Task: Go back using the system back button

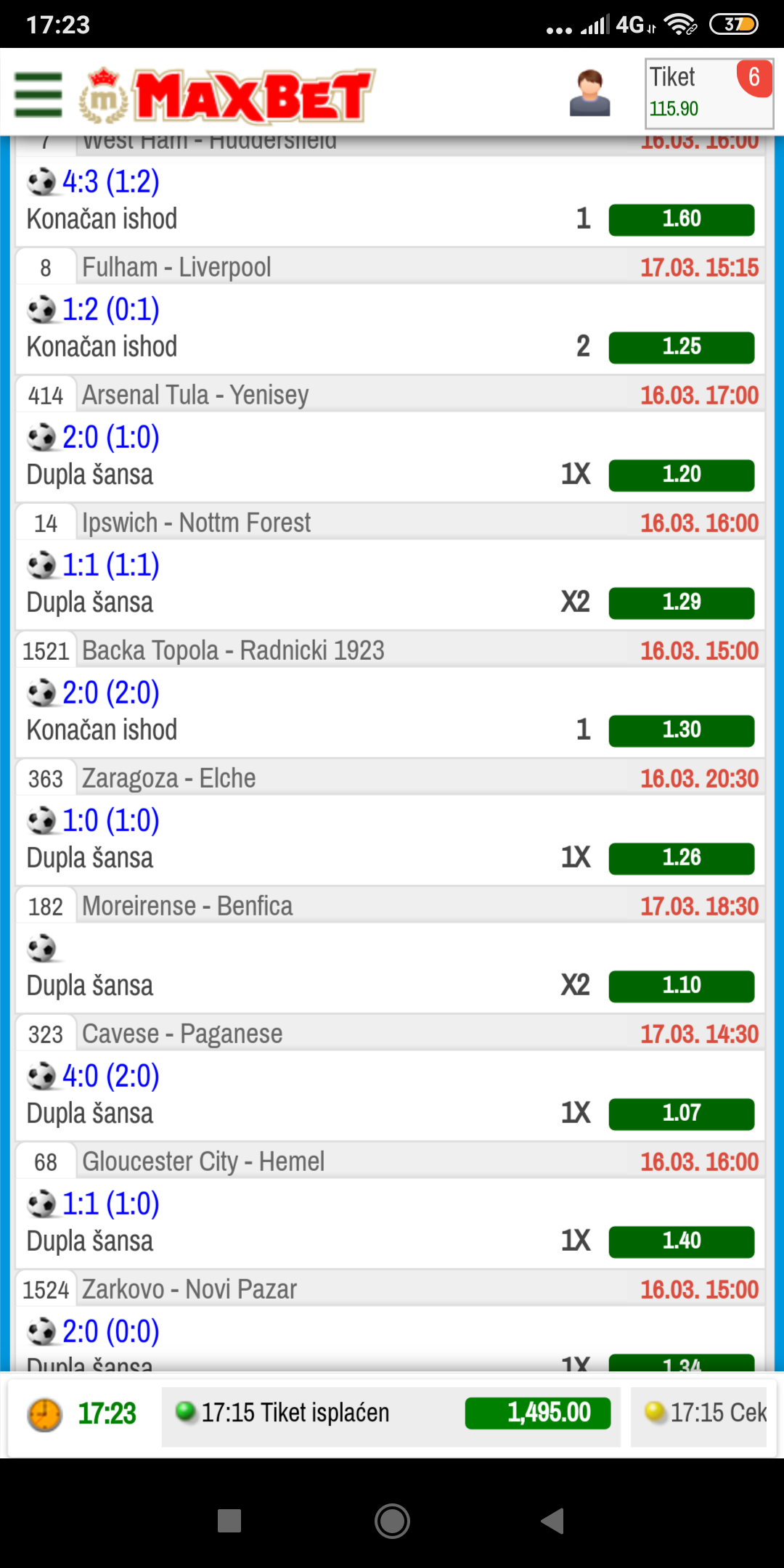Action: click(x=552, y=1521)
